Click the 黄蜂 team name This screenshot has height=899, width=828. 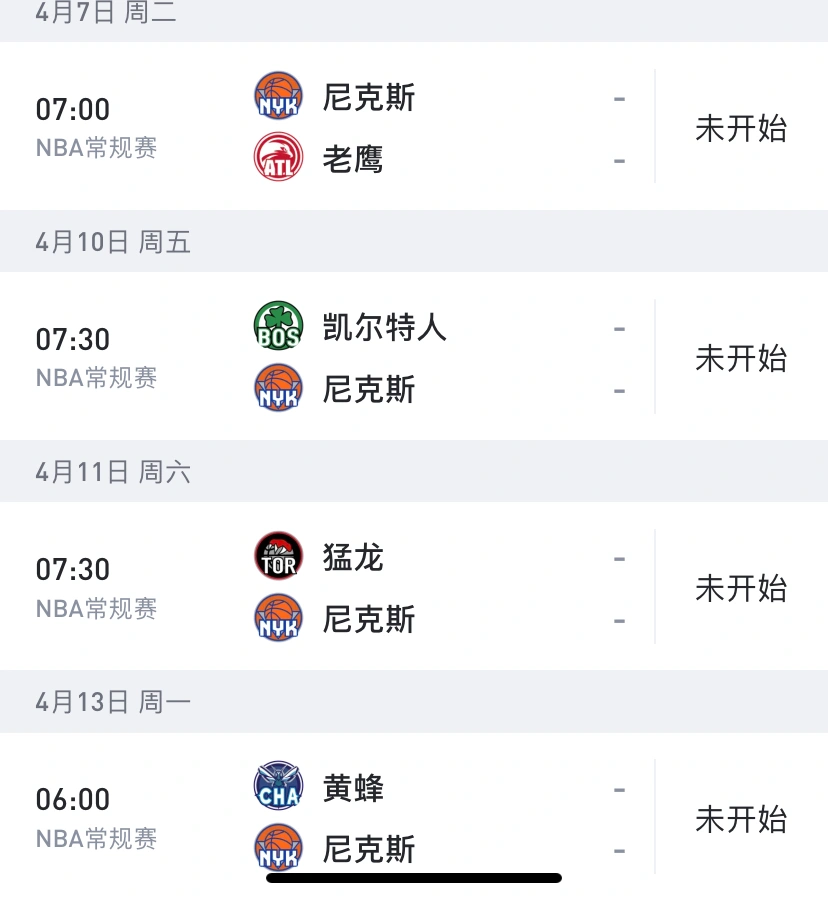pos(352,788)
